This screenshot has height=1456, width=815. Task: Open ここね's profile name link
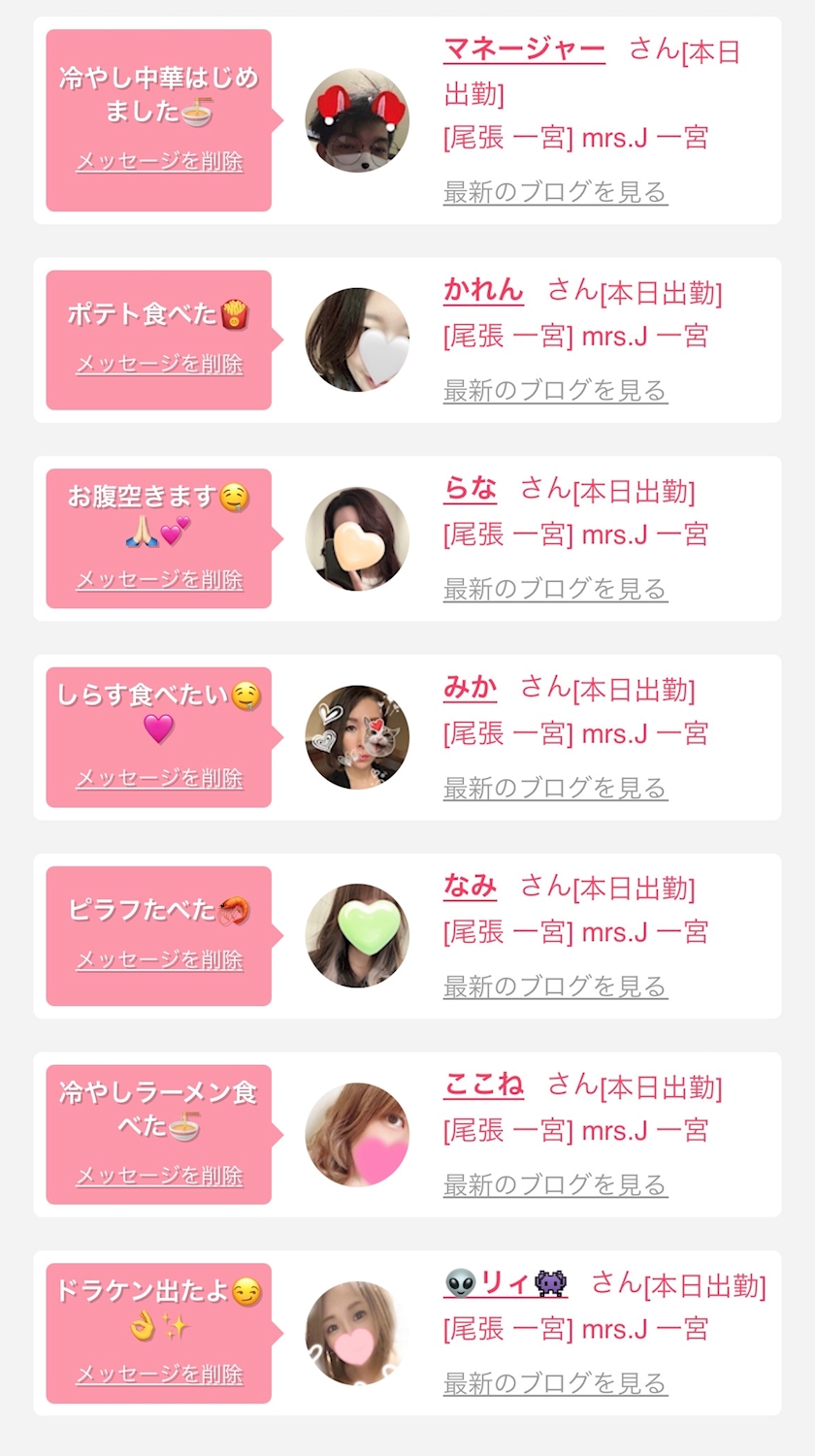point(483,1084)
